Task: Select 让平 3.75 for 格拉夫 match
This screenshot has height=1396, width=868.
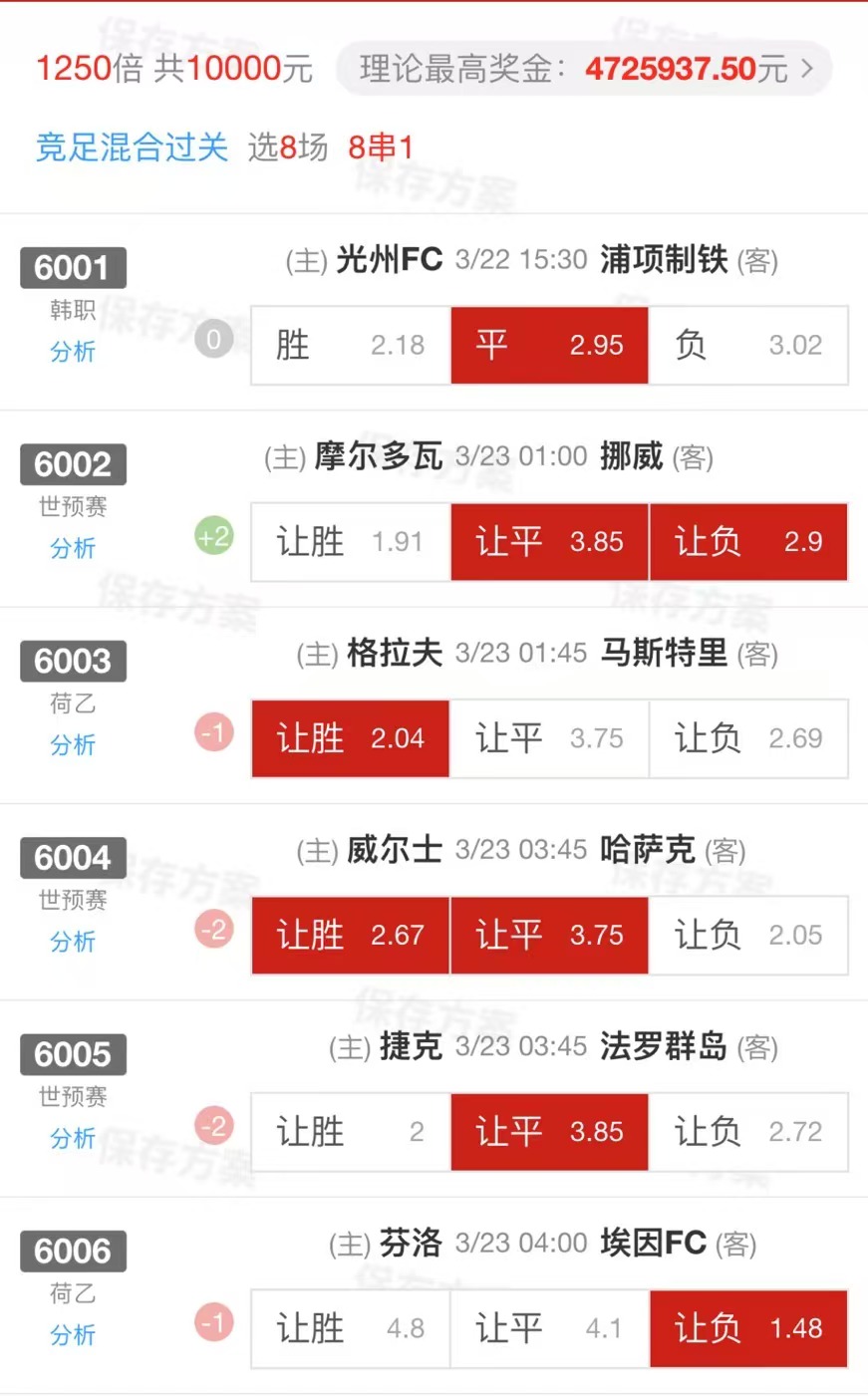Action: click(550, 738)
